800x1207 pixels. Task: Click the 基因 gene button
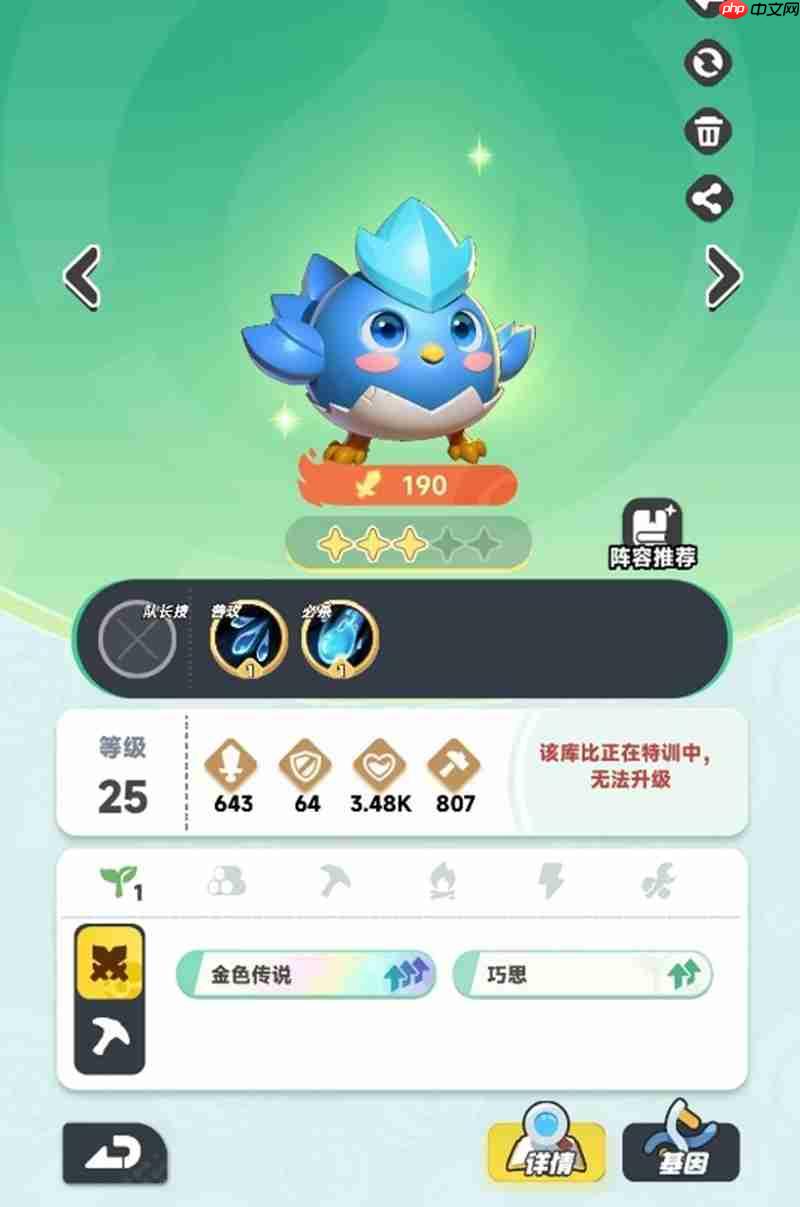[x=683, y=1152]
